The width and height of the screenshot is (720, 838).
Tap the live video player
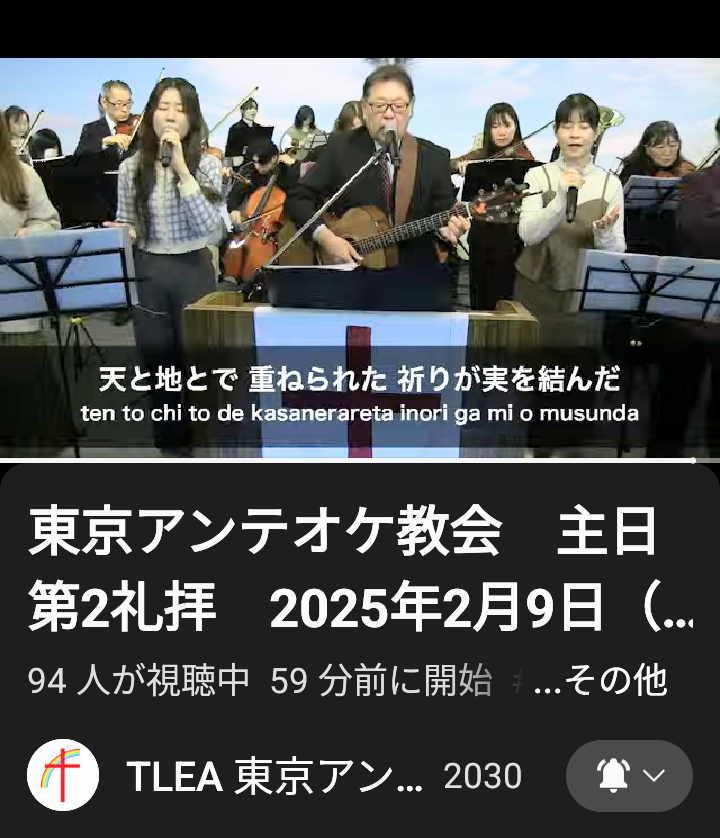(x=360, y=258)
